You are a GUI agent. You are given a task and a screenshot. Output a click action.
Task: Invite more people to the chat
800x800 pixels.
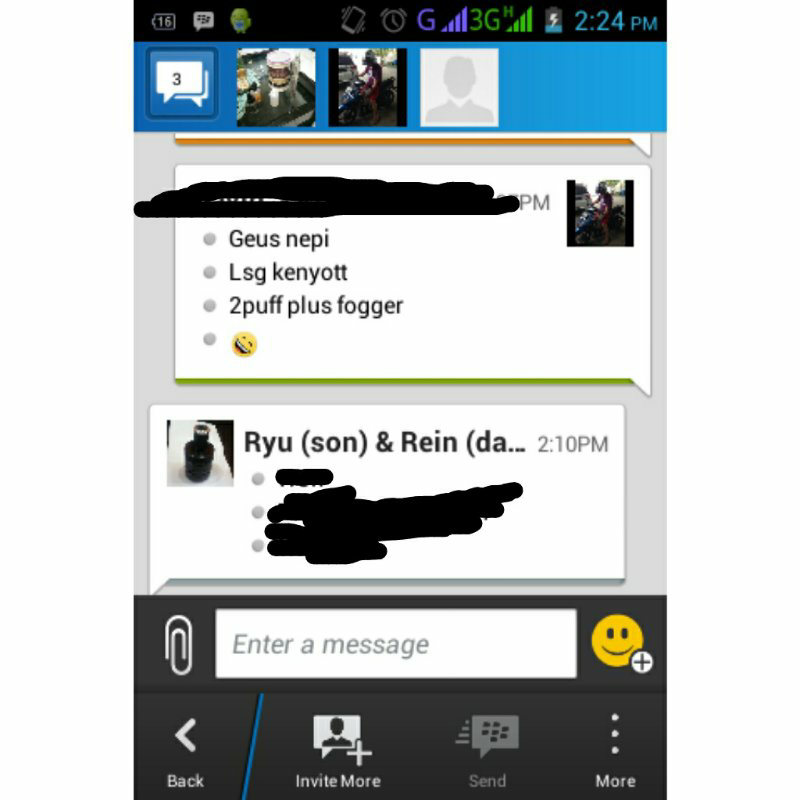coord(338,752)
